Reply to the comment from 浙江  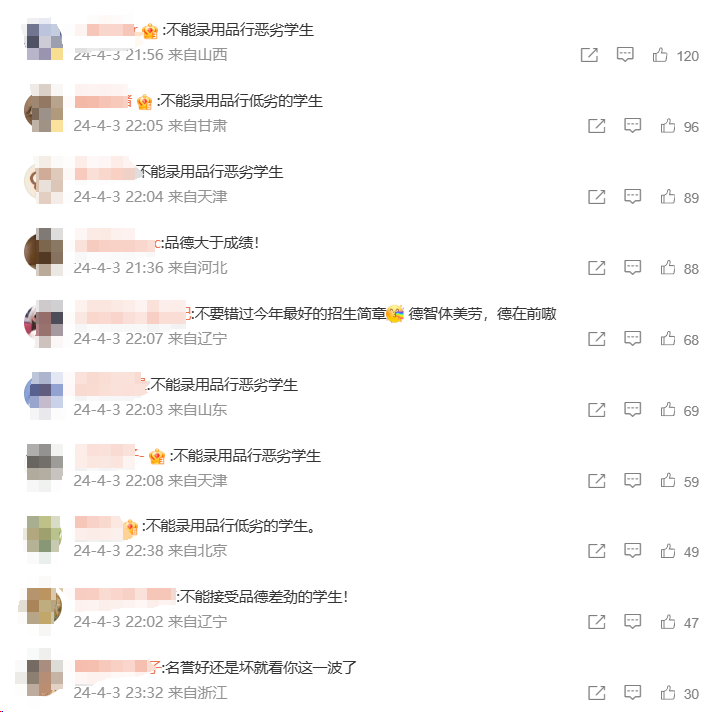[x=632, y=693]
